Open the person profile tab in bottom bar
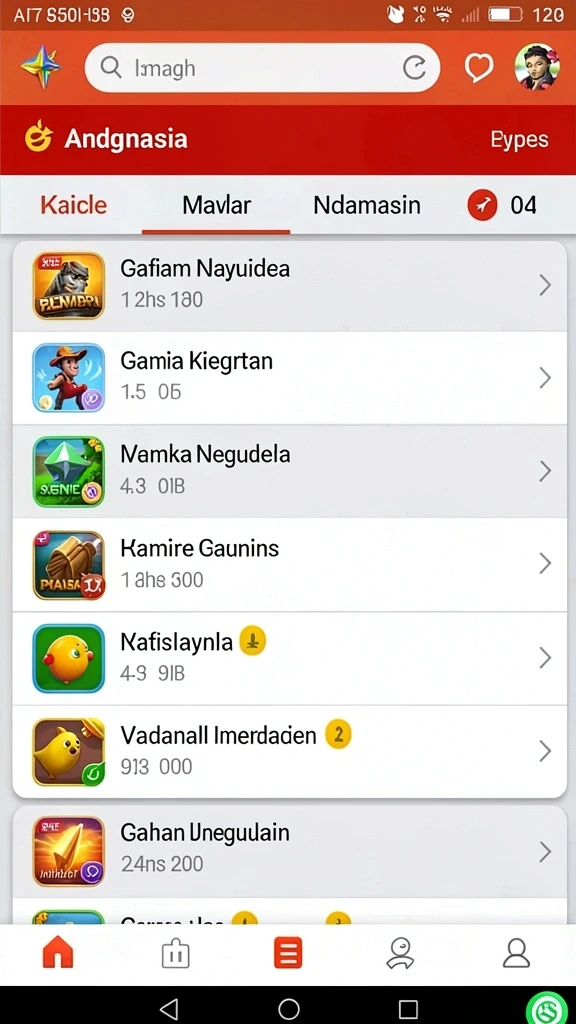This screenshot has height=1024, width=576. [516, 954]
